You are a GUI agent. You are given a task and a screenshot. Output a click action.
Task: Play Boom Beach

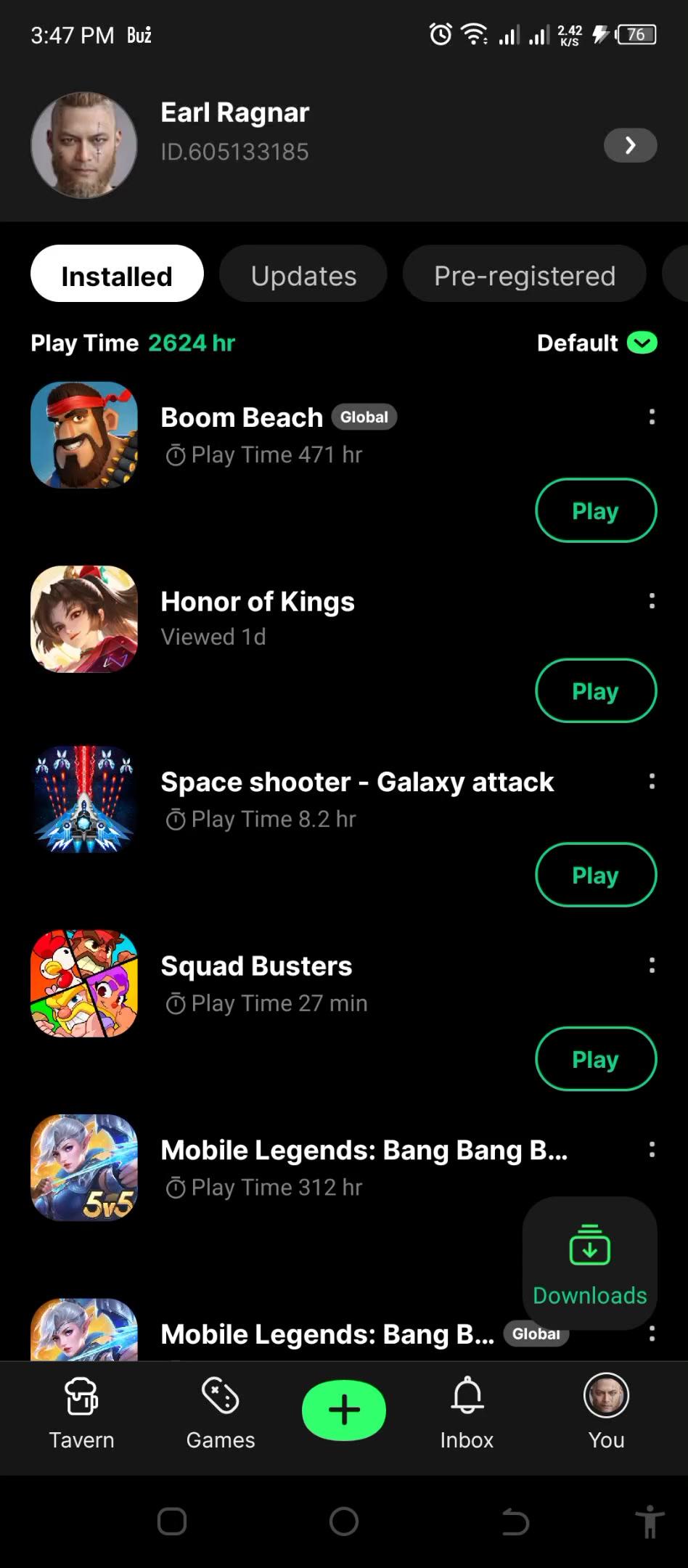pos(596,510)
